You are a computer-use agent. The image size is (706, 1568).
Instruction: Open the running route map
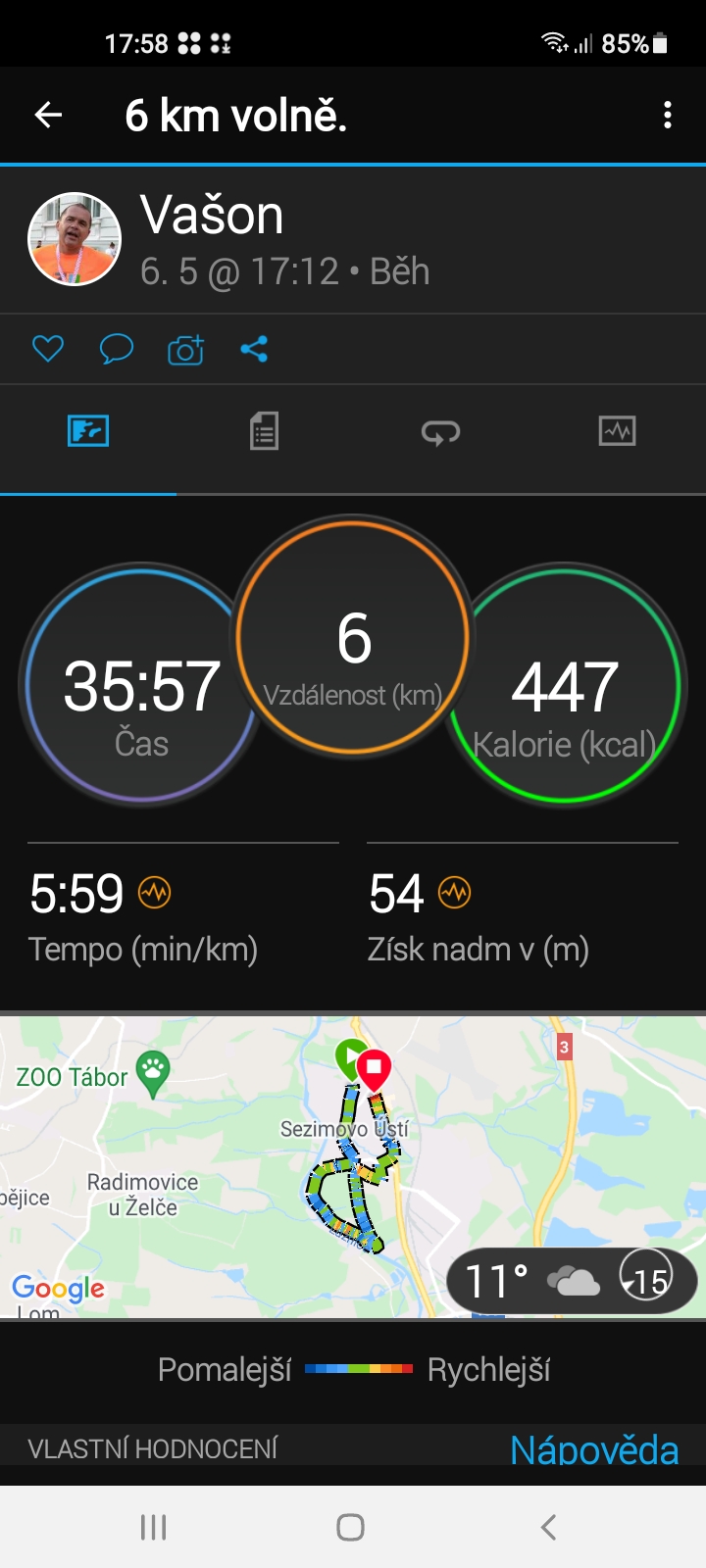pos(353,1167)
